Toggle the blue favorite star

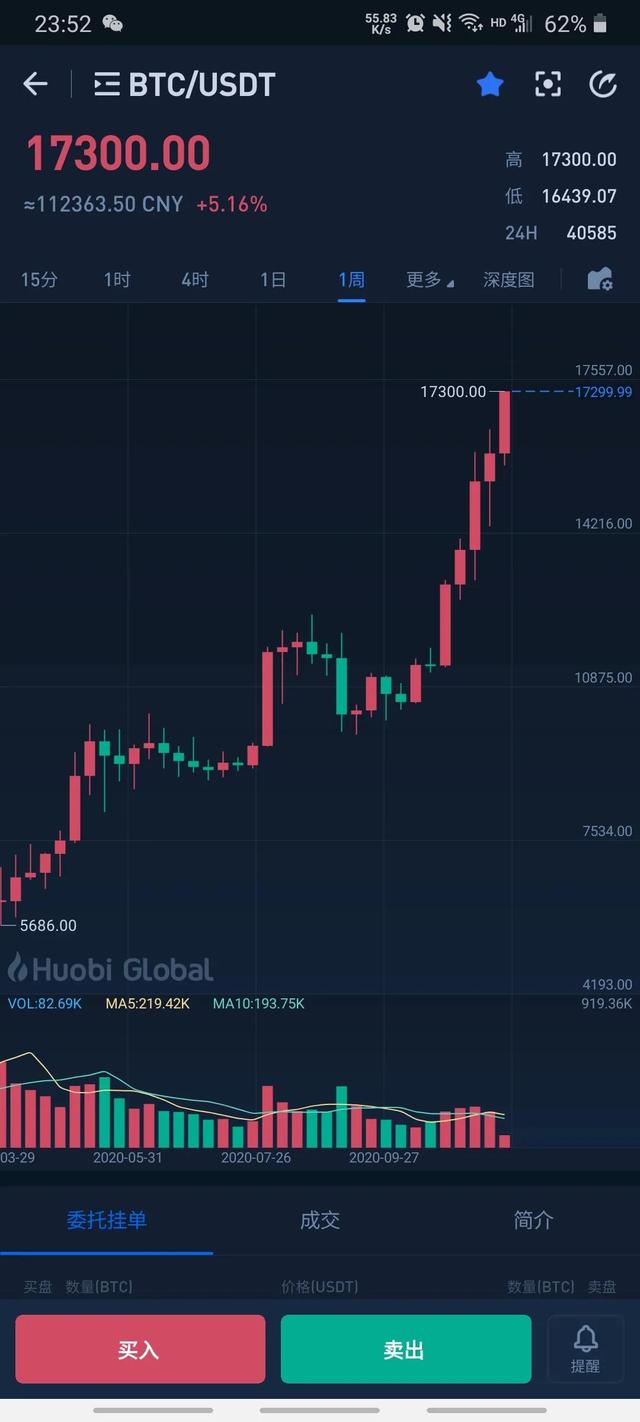point(490,85)
